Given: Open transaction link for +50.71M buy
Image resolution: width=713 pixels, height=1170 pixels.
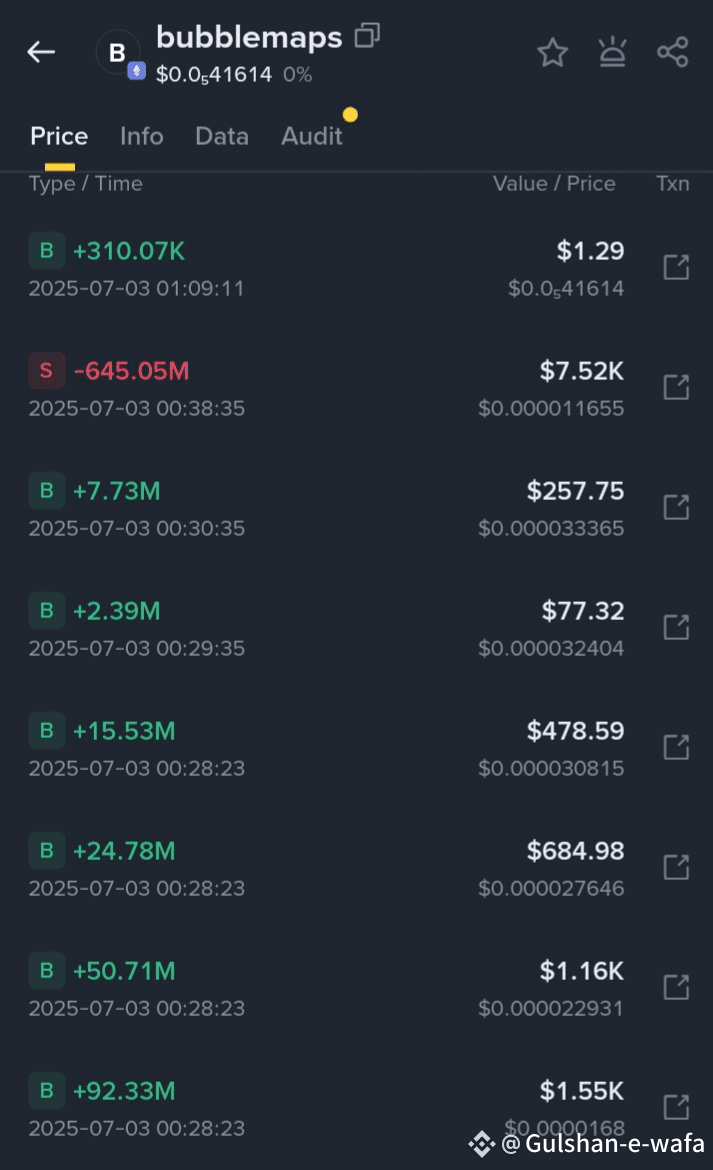Looking at the screenshot, I should 676,987.
